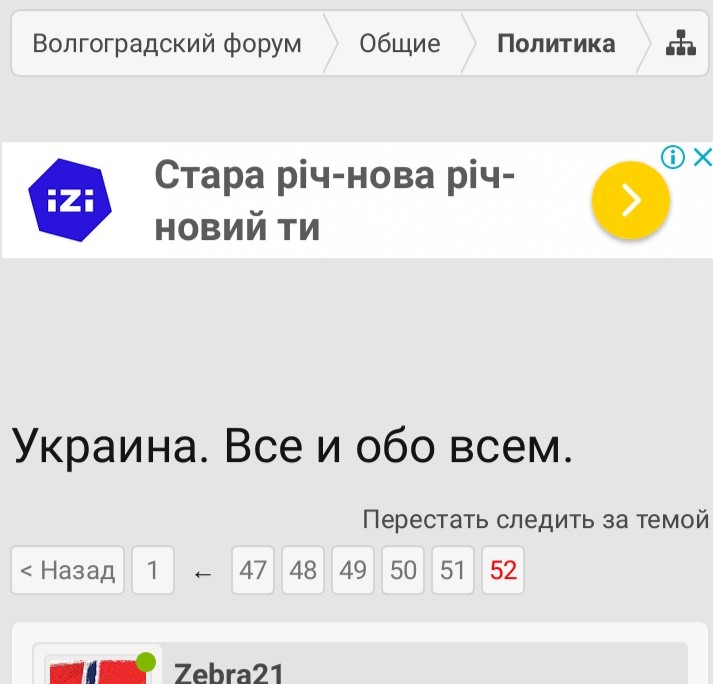Open the Политика breadcrumb
Screen dimensions: 713x684
pos(556,44)
